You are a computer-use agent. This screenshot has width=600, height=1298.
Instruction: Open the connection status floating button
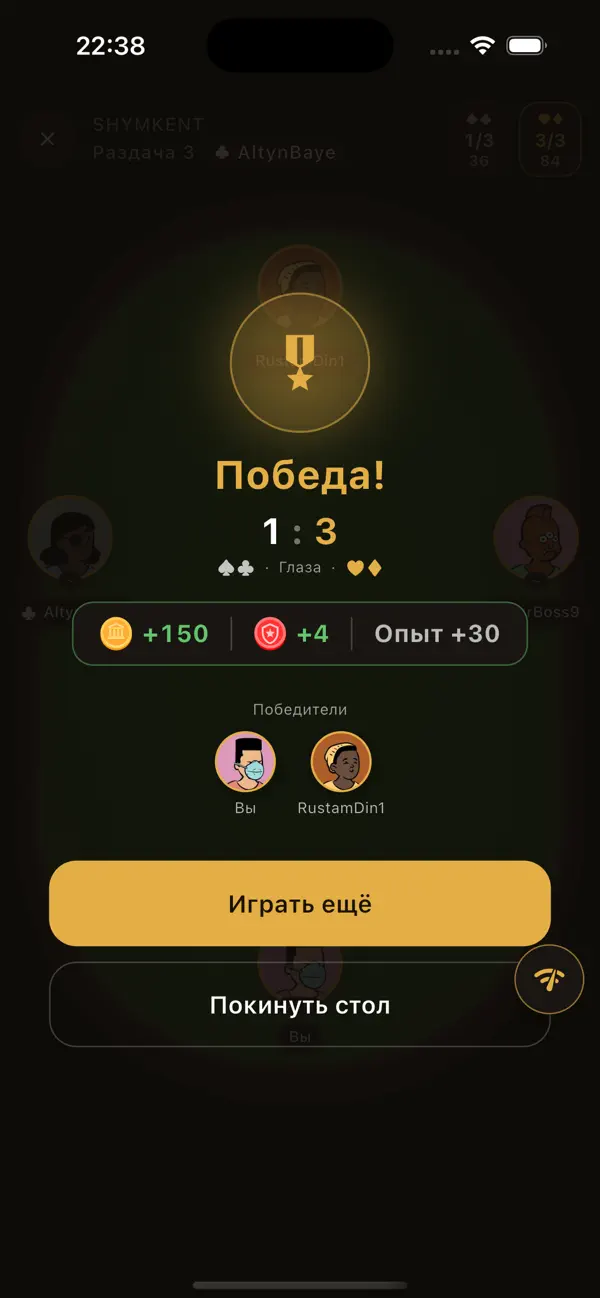click(x=549, y=979)
